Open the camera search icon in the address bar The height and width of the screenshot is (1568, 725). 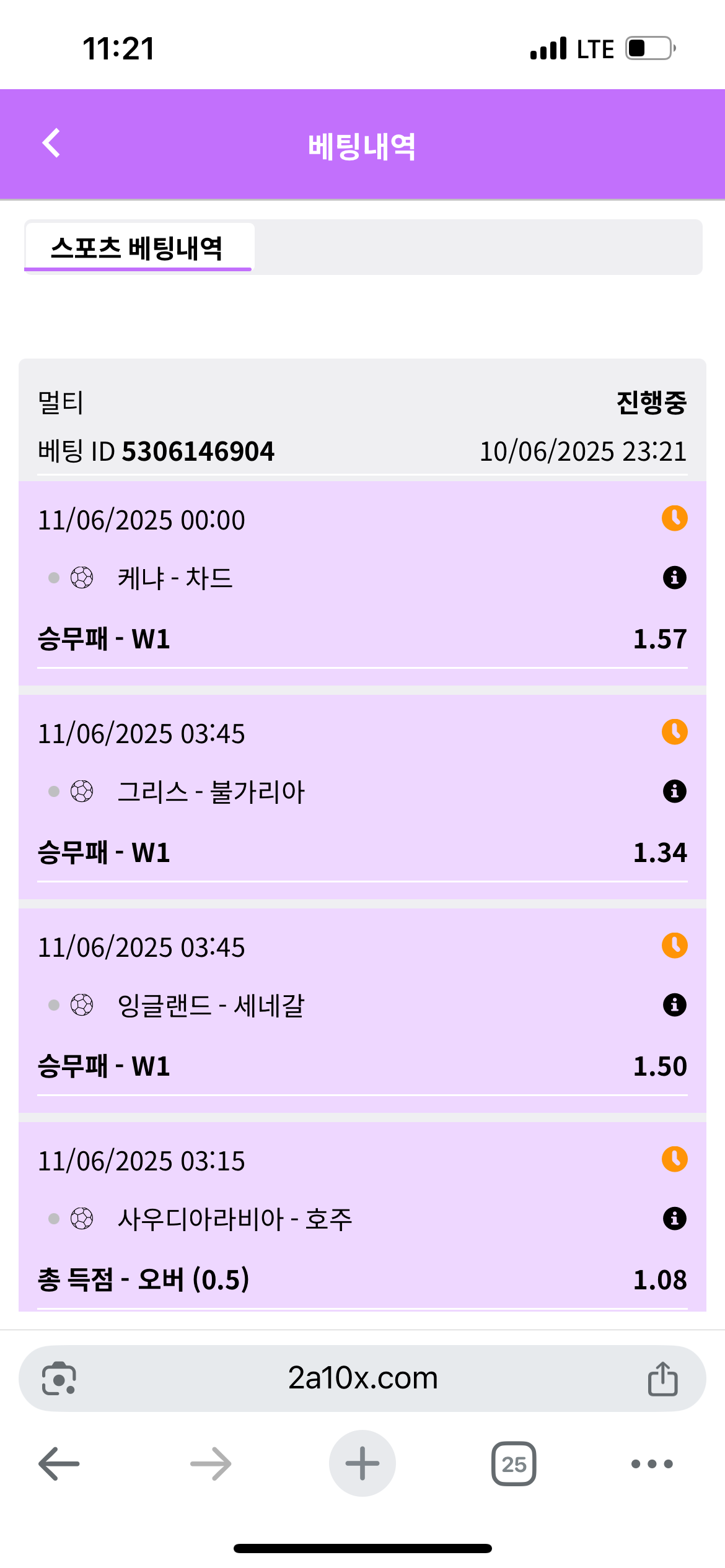pyautogui.click(x=59, y=1379)
